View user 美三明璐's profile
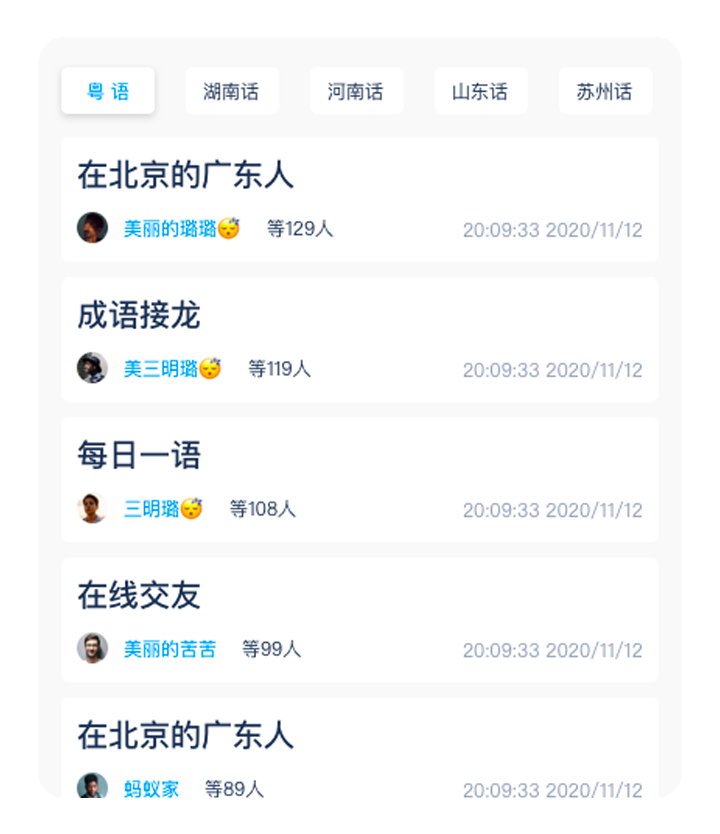Image resolution: width=720 pixels, height=834 pixels. (161, 369)
